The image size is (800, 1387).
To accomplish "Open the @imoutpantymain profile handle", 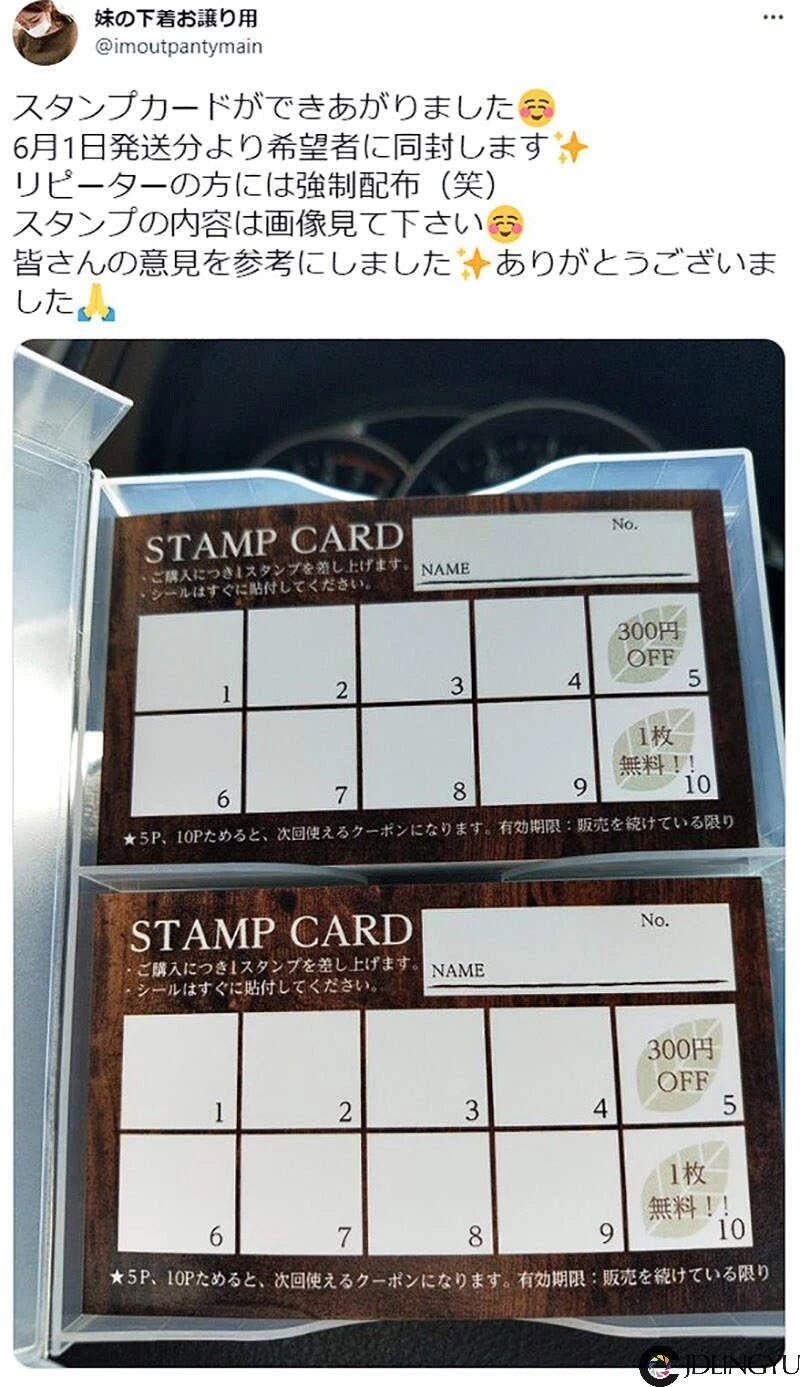I will click(x=177, y=46).
